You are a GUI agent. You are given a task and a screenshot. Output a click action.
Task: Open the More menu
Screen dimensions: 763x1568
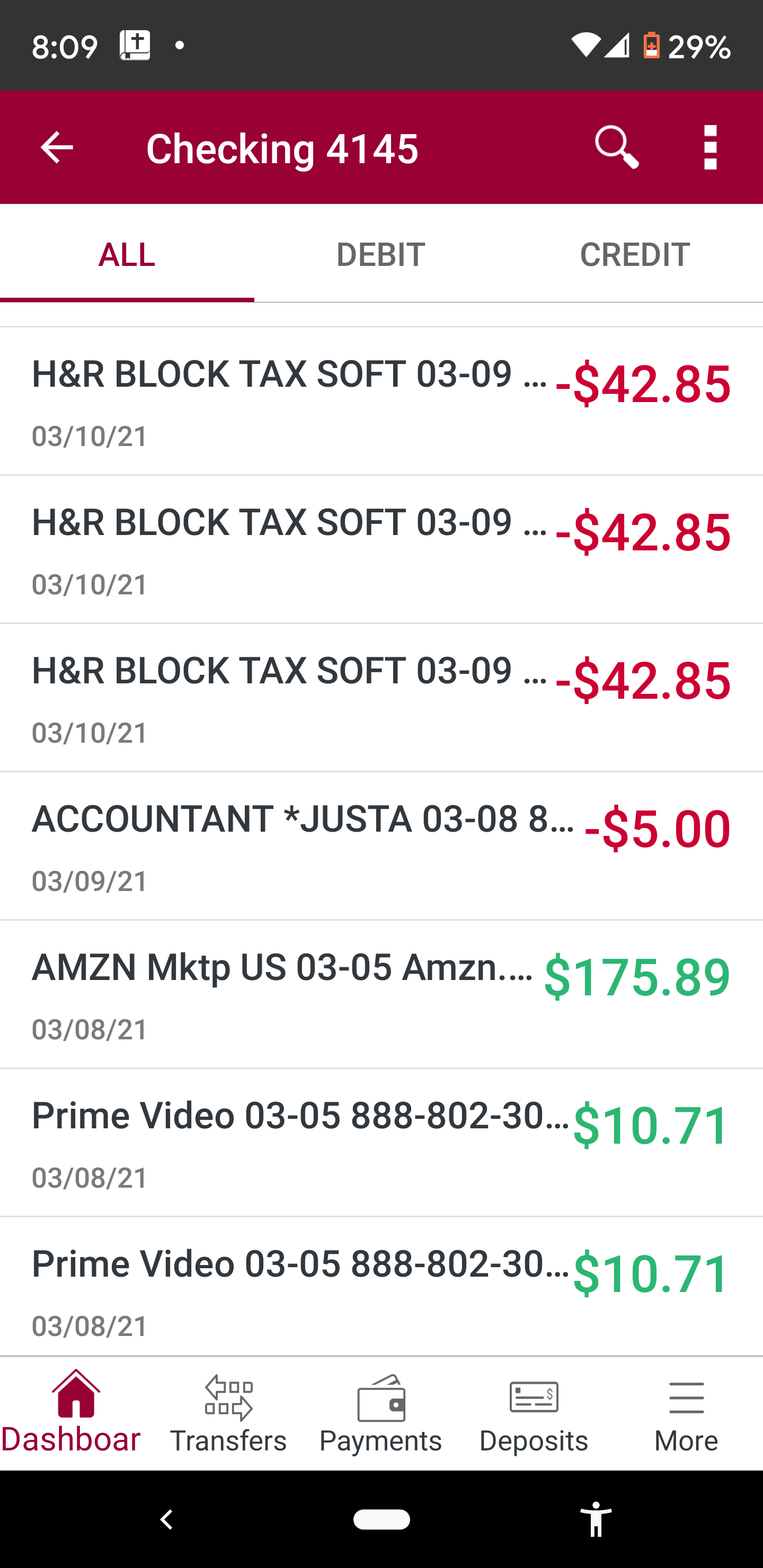(x=686, y=1413)
